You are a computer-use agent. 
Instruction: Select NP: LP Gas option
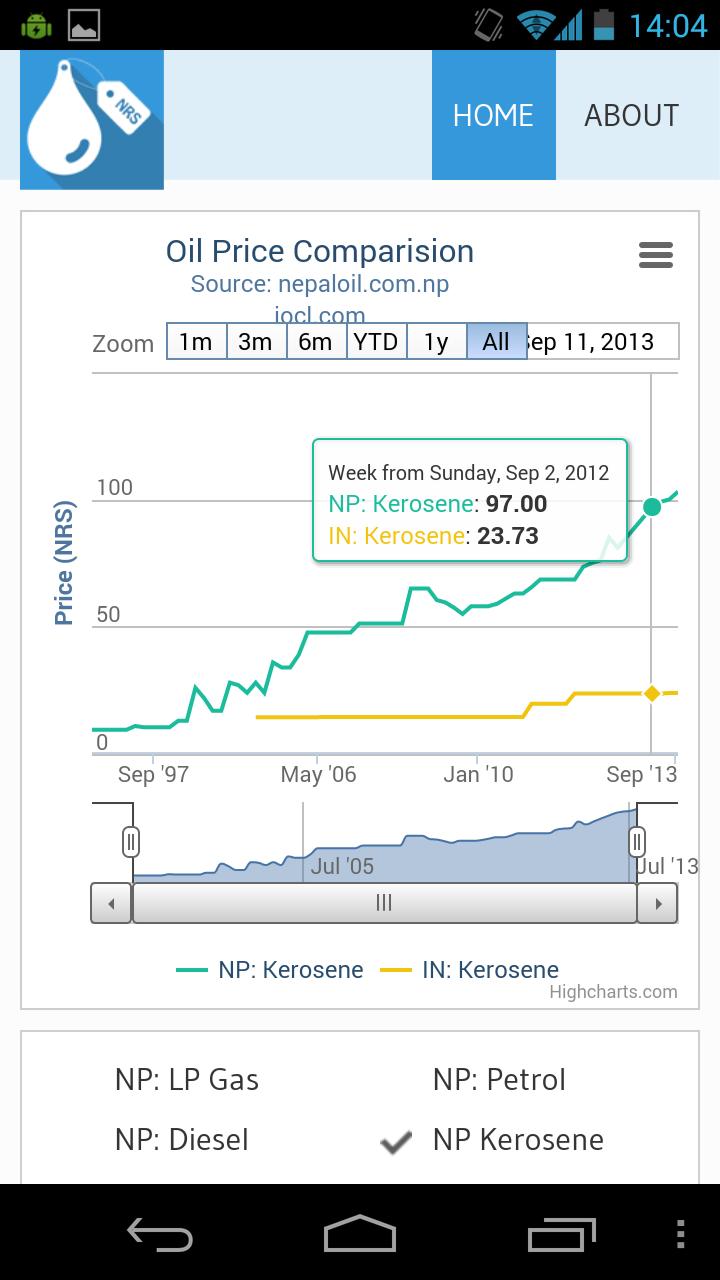click(x=187, y=1080)
